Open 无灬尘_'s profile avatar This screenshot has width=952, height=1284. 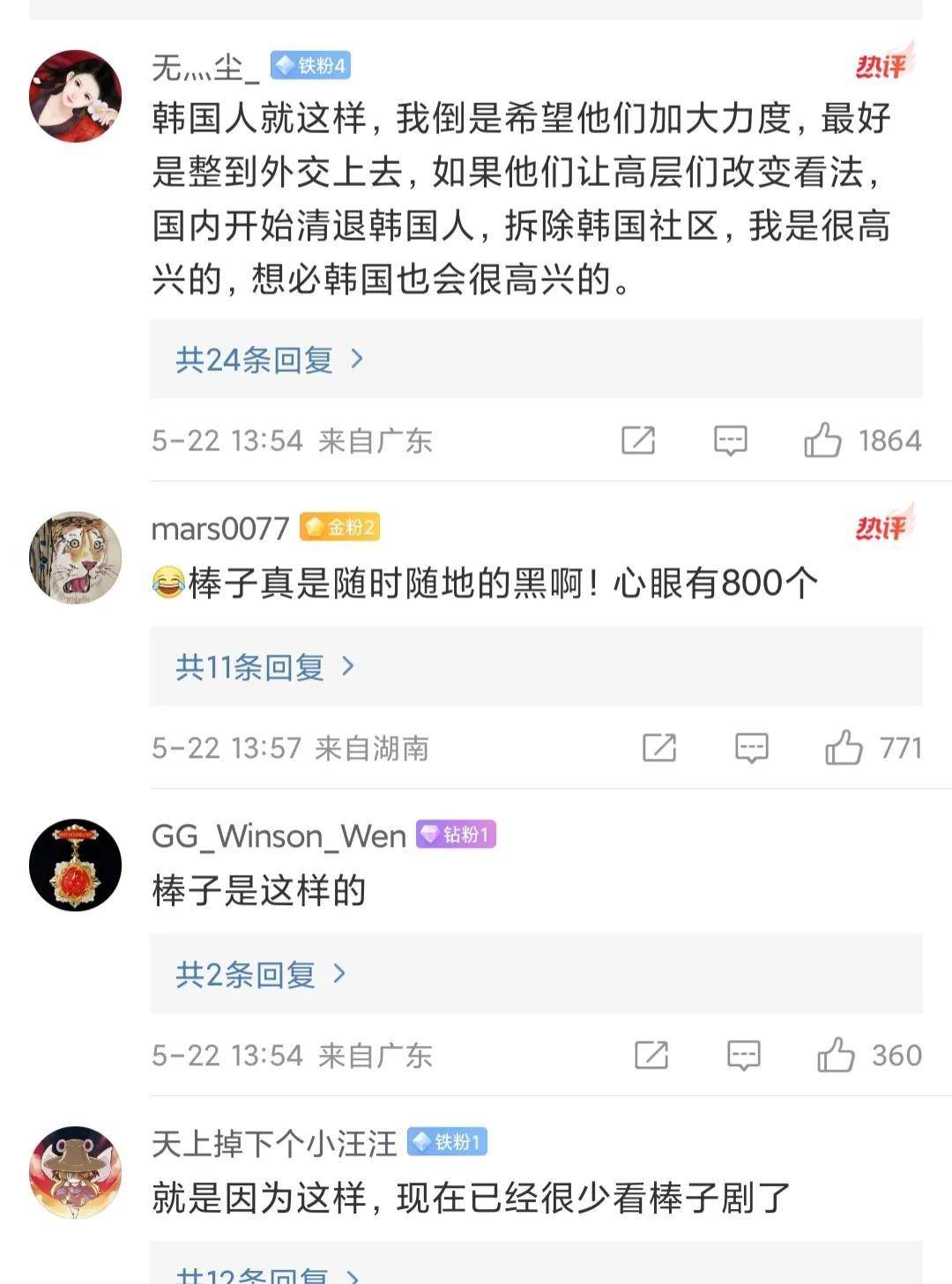[x=75, y=96]
